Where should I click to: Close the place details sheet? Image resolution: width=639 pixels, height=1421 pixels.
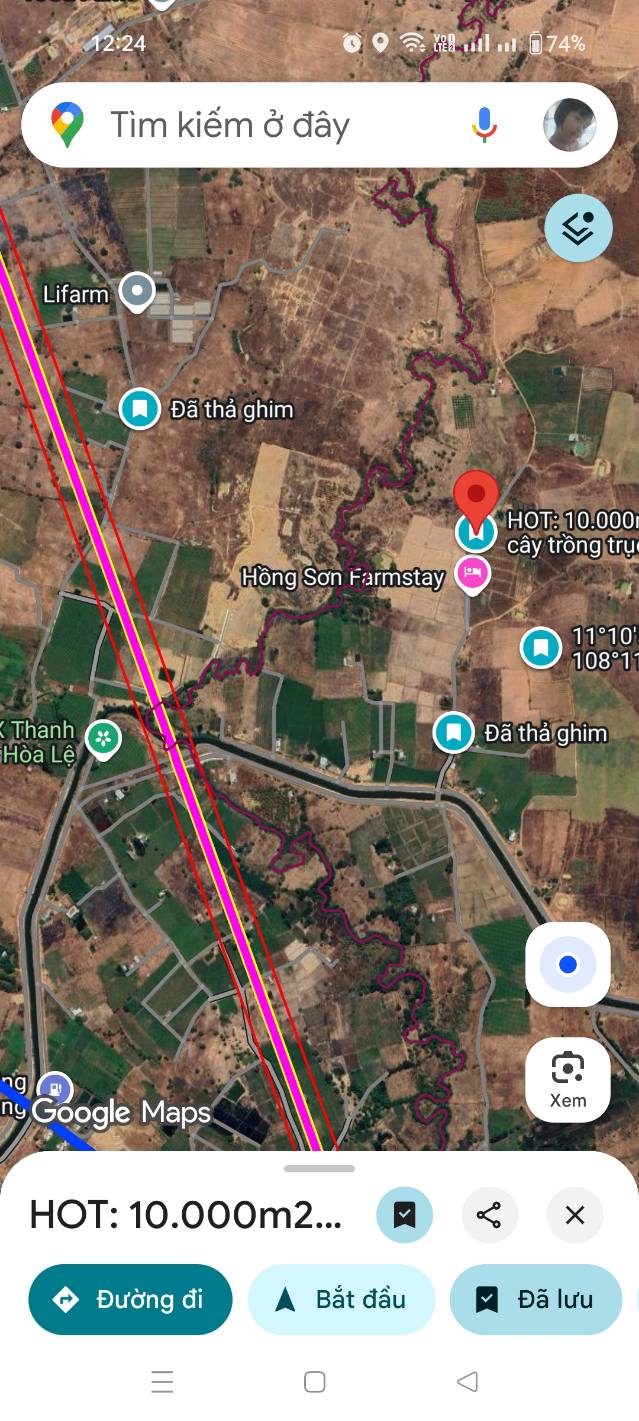click(575, 1215)
